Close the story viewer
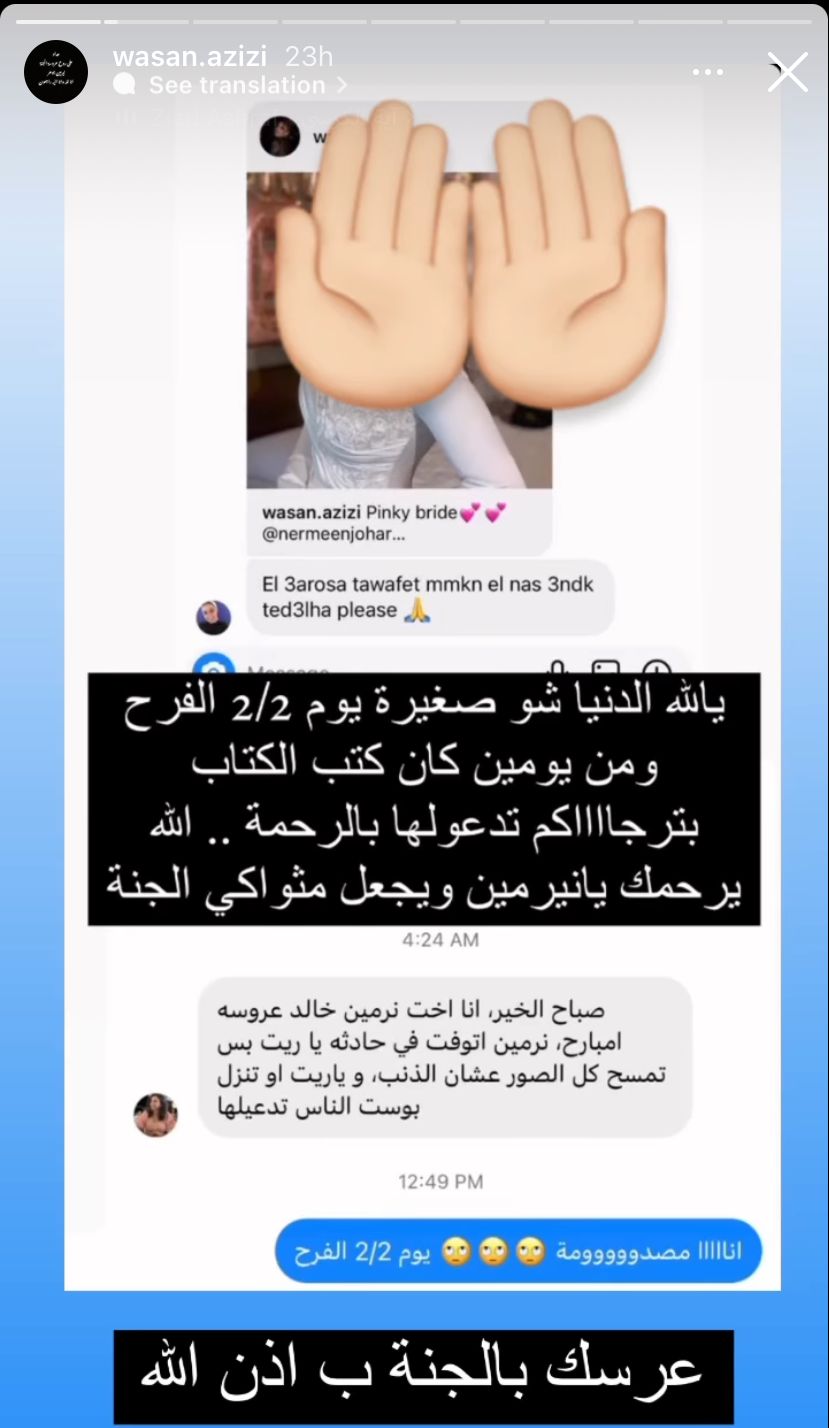829x1428 pixels. coord(787,72)
